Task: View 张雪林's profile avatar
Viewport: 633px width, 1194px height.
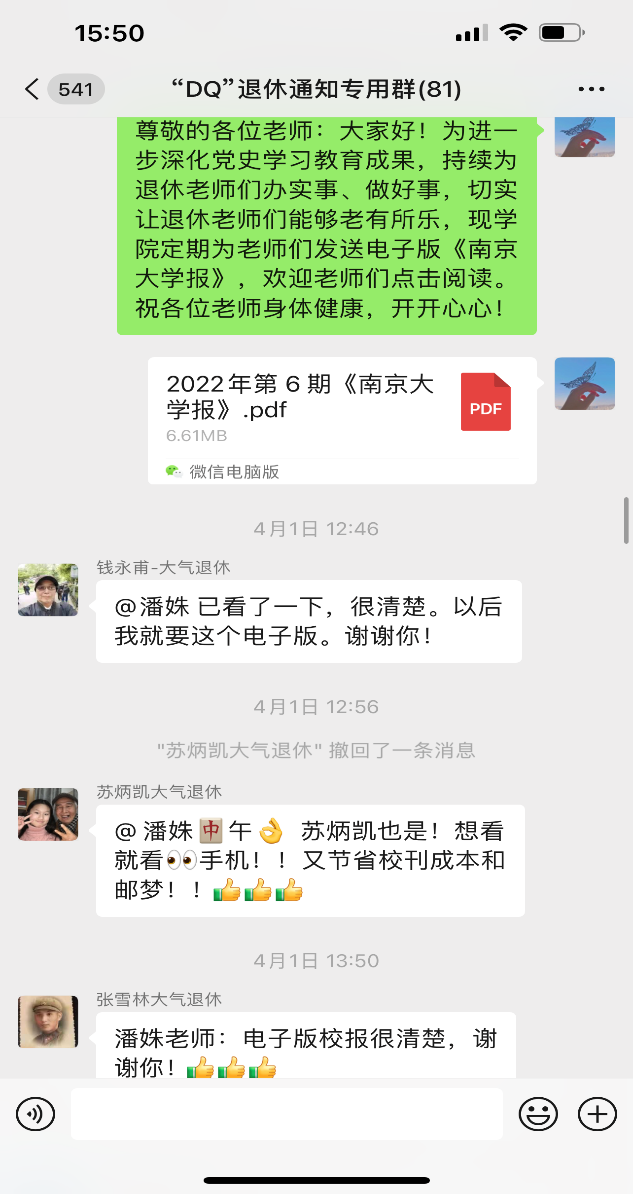Action: [48, 1021]
